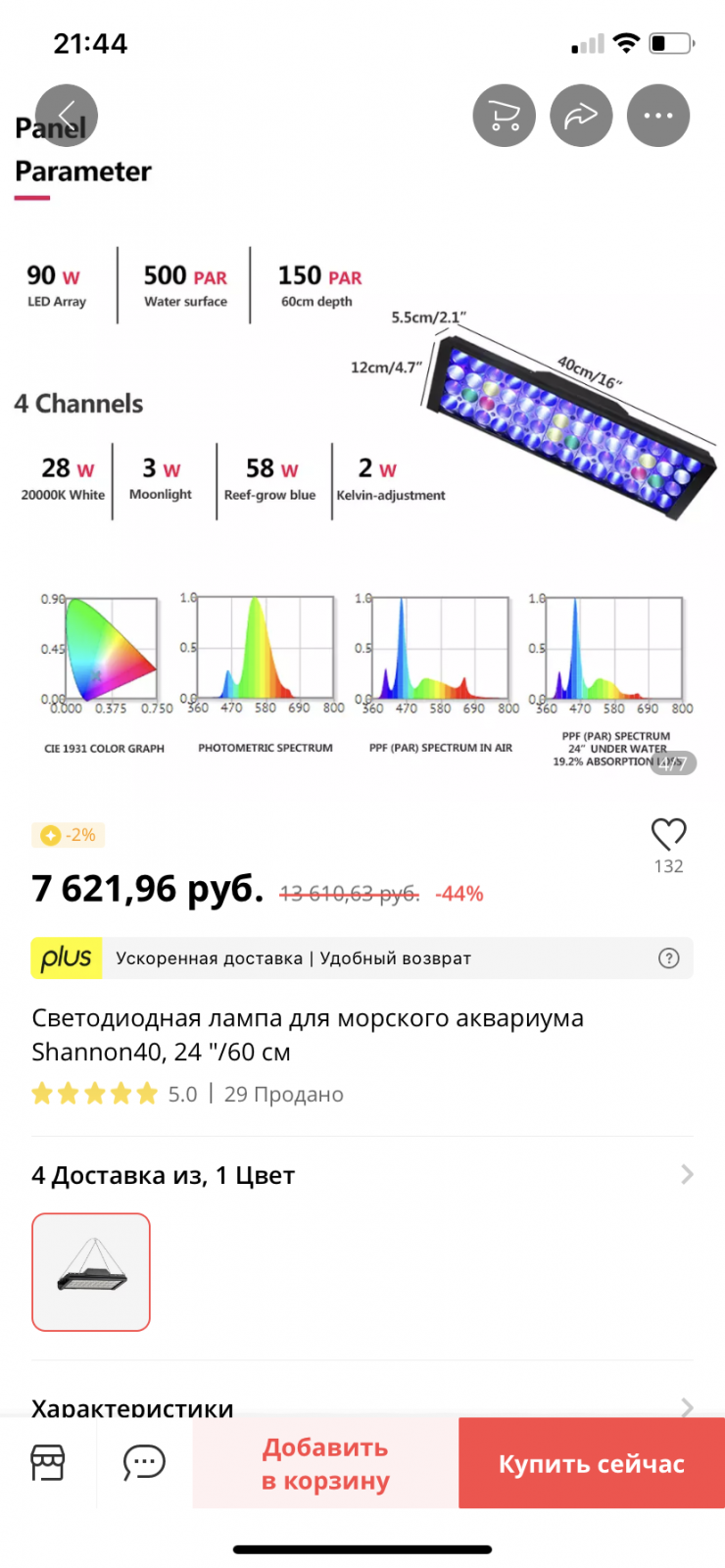Open chat with the seller
Screen dimensions: 725x1568
[144, 1463]
